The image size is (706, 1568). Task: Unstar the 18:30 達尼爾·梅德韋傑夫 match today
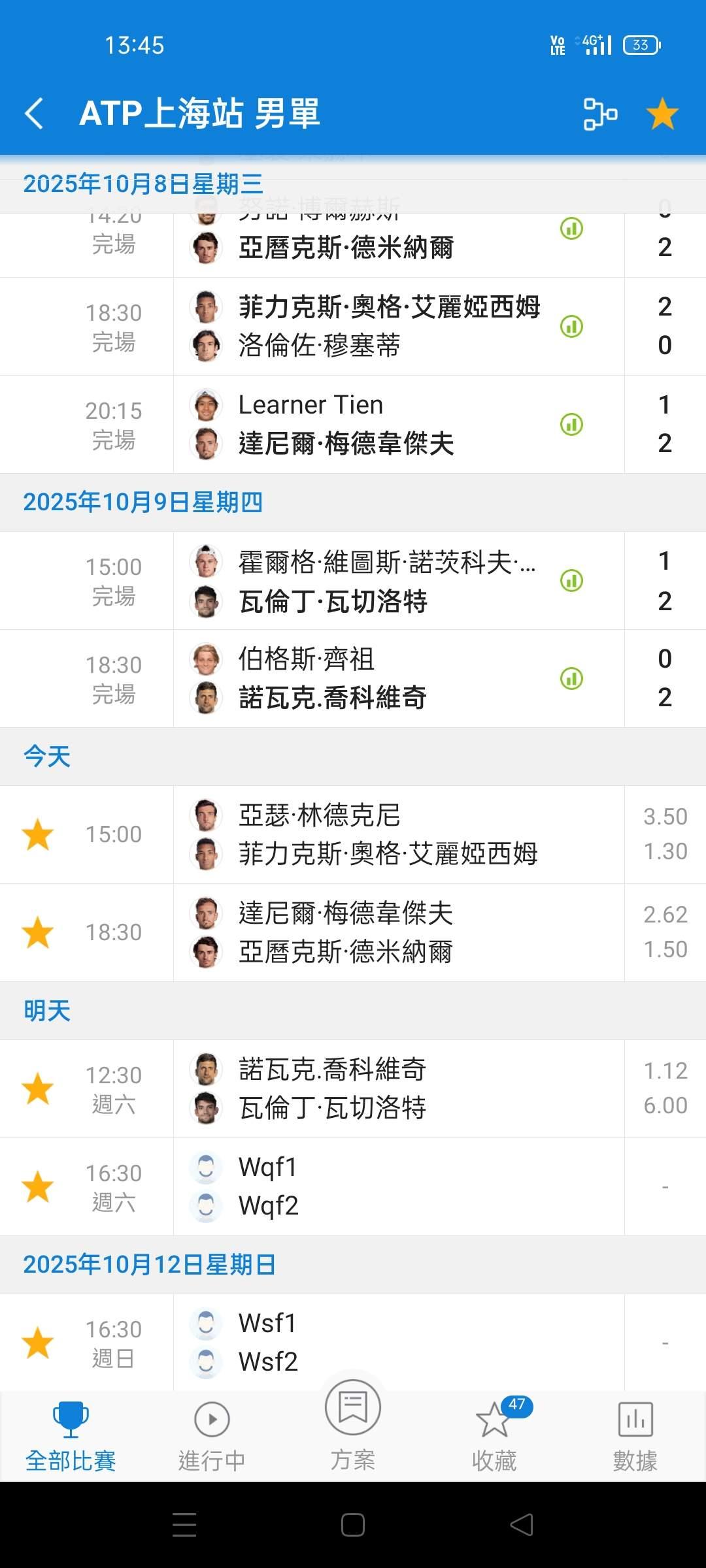tap(38, 932)
